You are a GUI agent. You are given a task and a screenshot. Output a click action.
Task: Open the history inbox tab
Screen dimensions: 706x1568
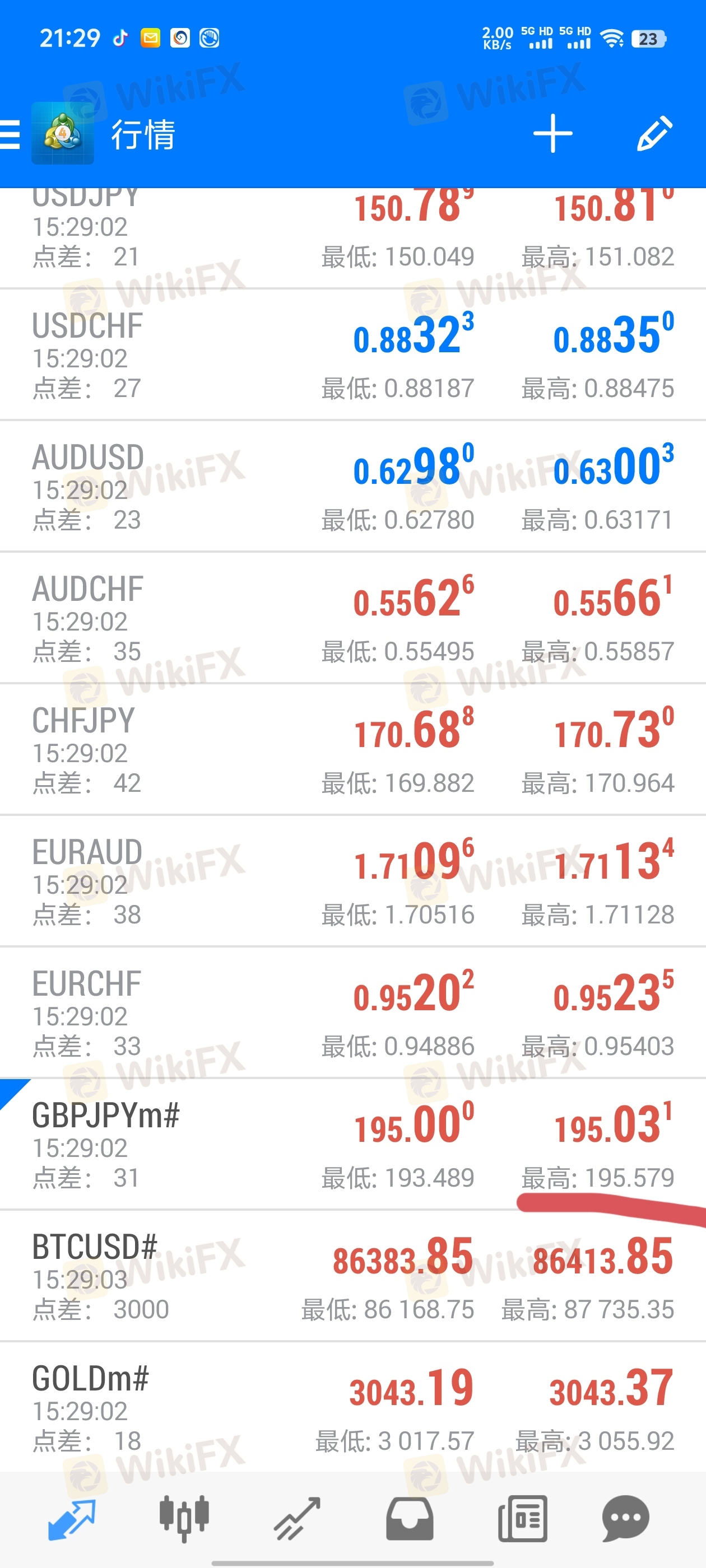coord(410,1518)
